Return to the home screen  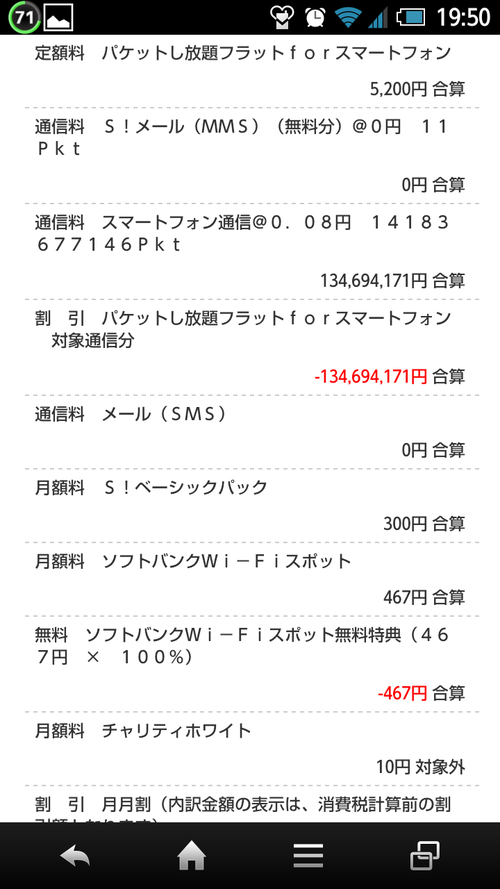[192, 856]
